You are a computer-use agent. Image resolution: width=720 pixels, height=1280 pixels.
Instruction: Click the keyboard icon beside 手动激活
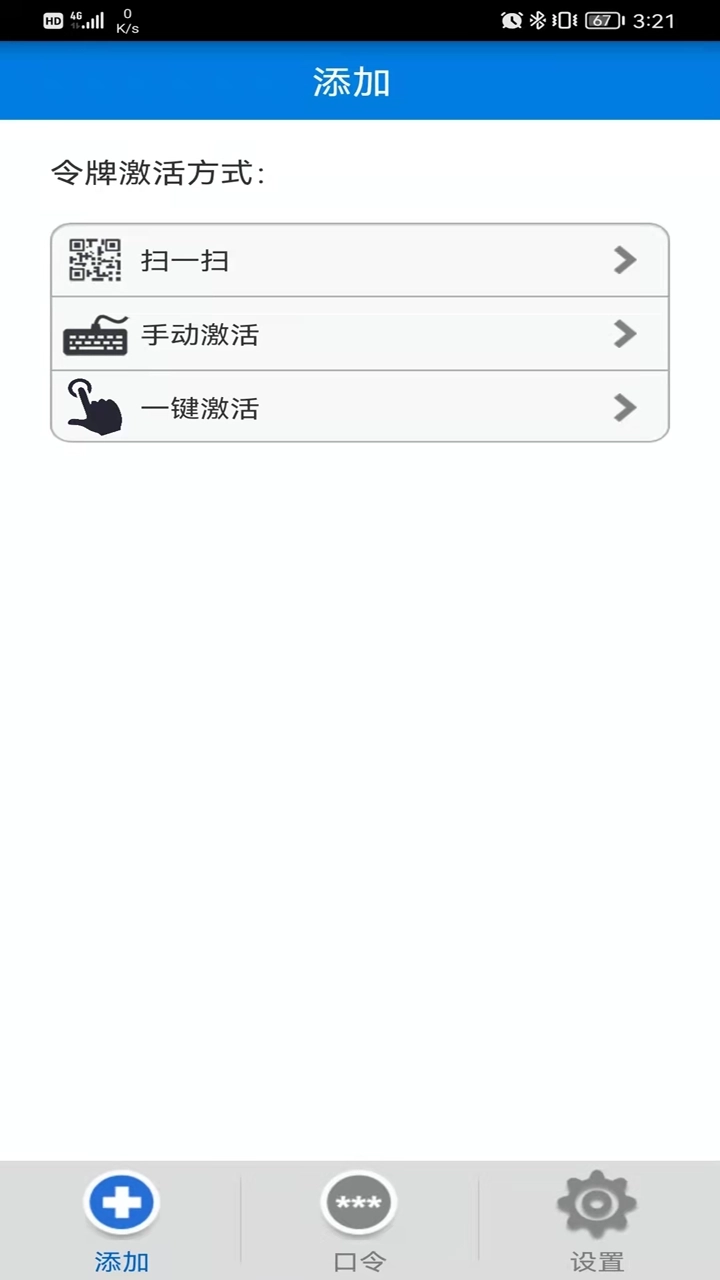pos(95,335)
